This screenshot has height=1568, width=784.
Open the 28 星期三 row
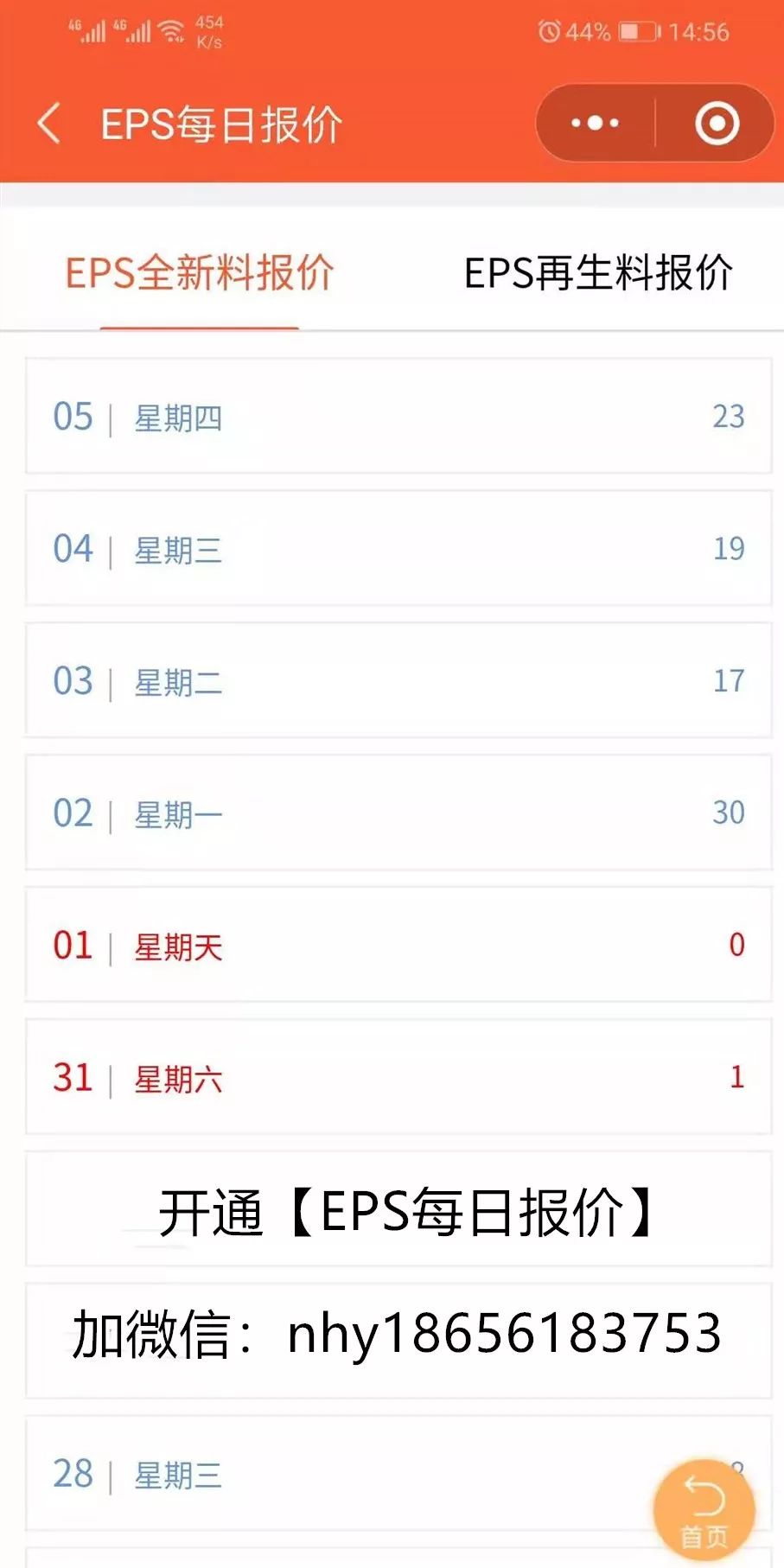[x=398, y=1473]
